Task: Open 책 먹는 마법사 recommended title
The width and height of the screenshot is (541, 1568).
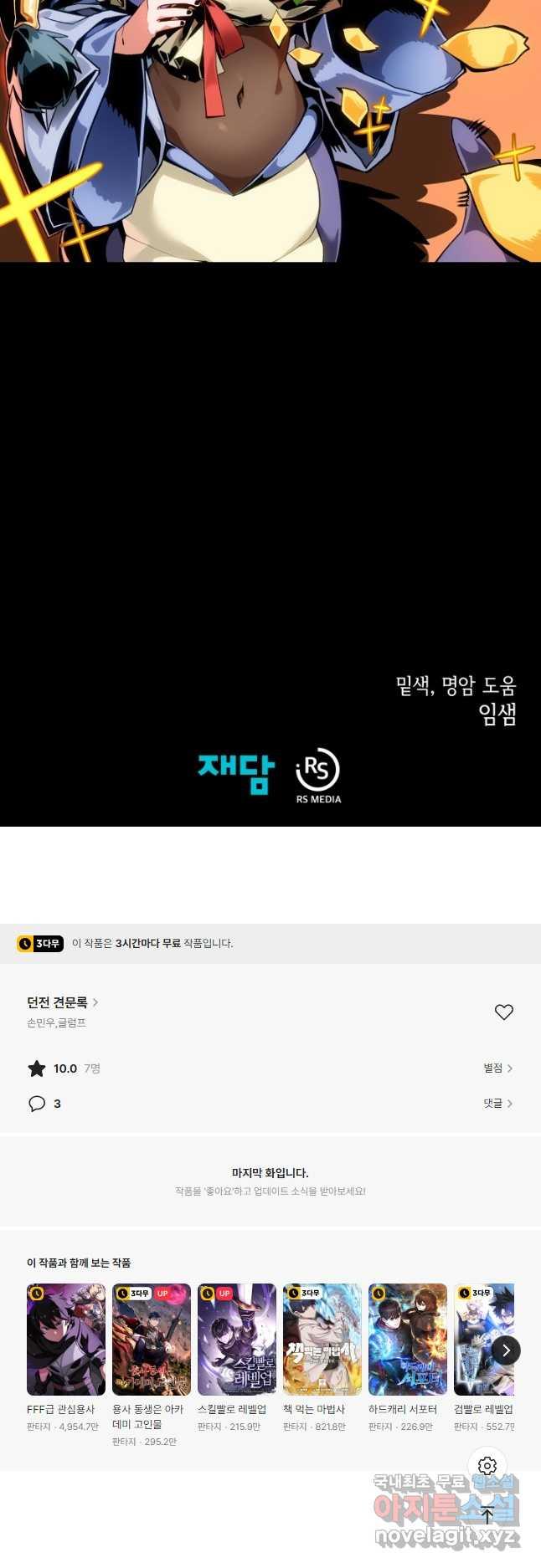Action: [x=322, y=1340]
